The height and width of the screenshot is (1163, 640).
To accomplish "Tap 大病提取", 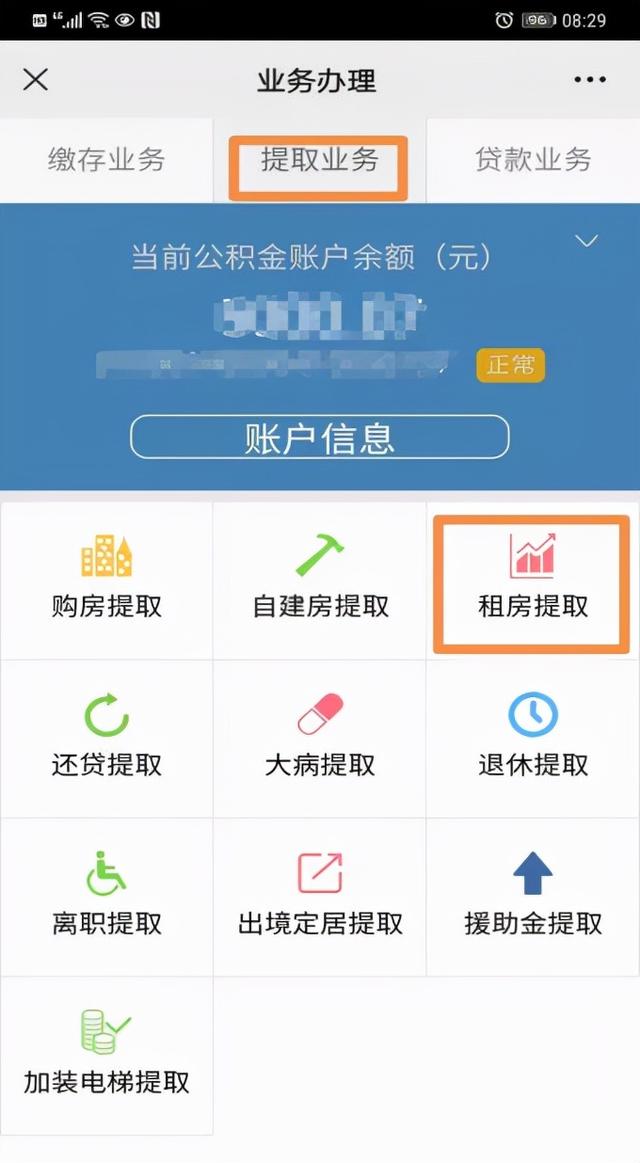I will (320, 739).
